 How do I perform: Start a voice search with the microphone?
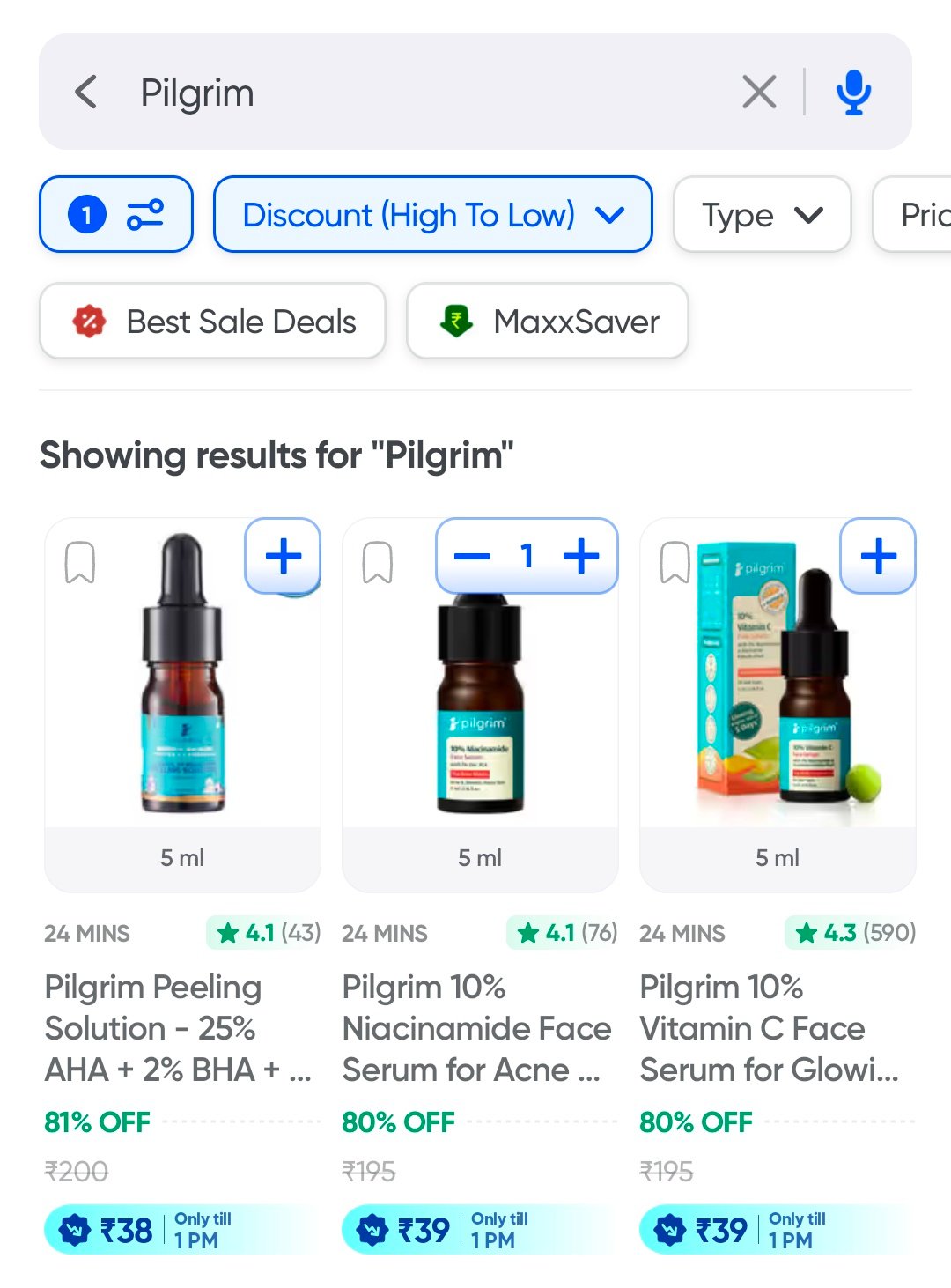coord(853,93)
